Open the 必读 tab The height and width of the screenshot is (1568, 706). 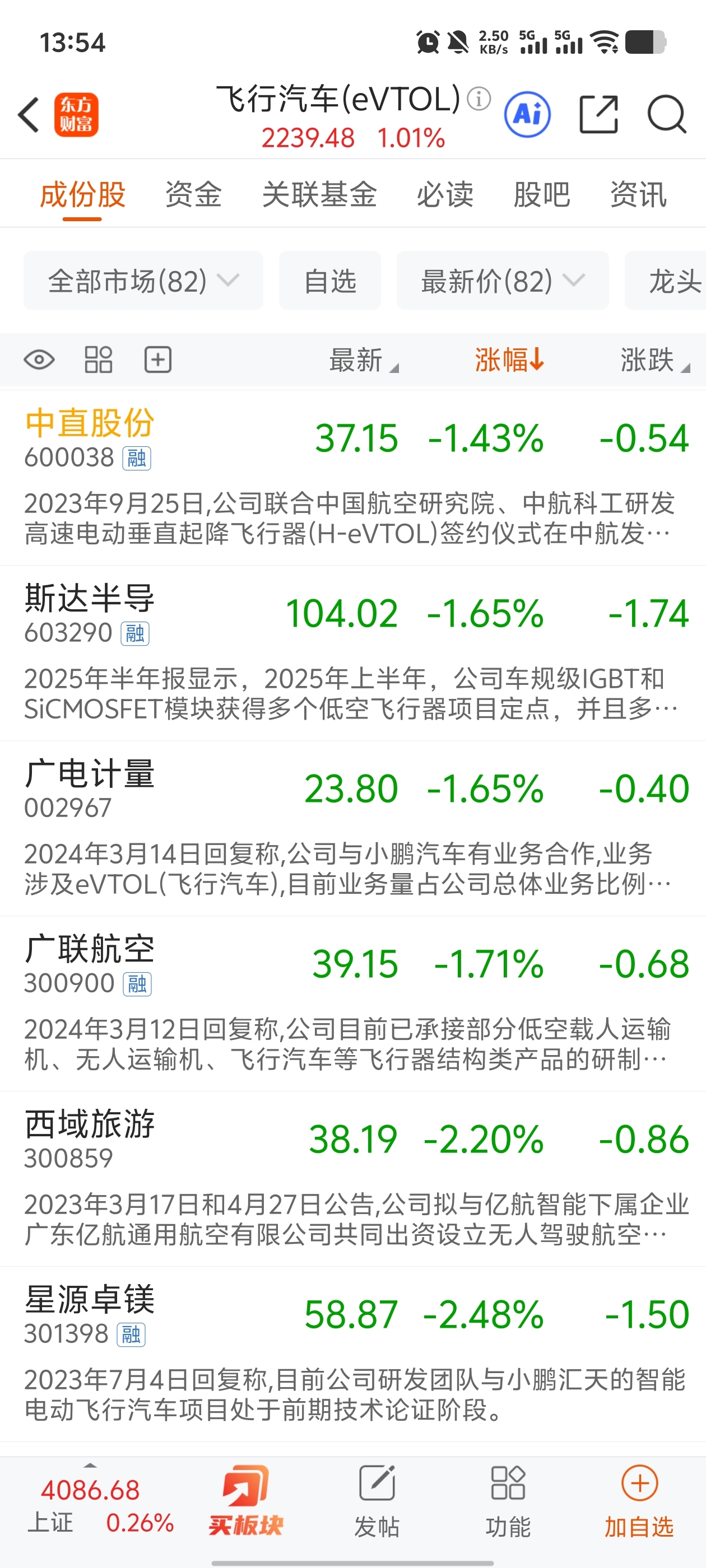click(x=445, y=195)
